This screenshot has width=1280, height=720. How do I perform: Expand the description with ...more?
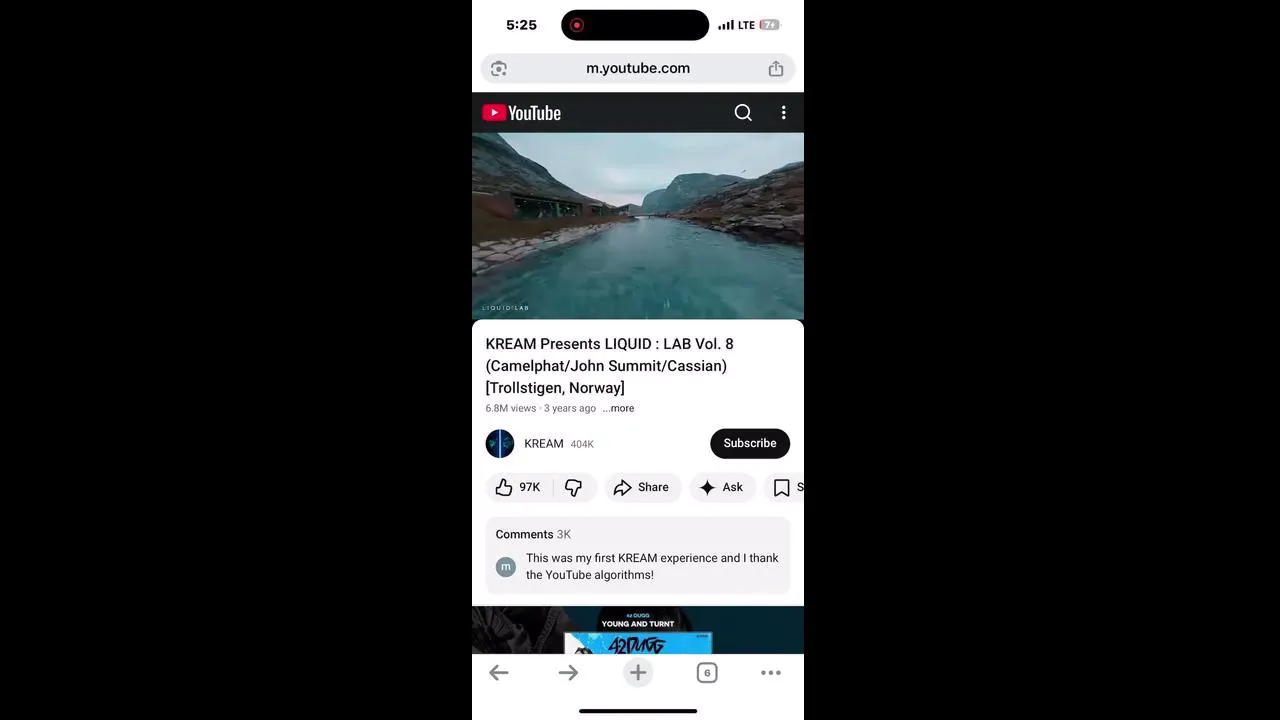(619, 408)
